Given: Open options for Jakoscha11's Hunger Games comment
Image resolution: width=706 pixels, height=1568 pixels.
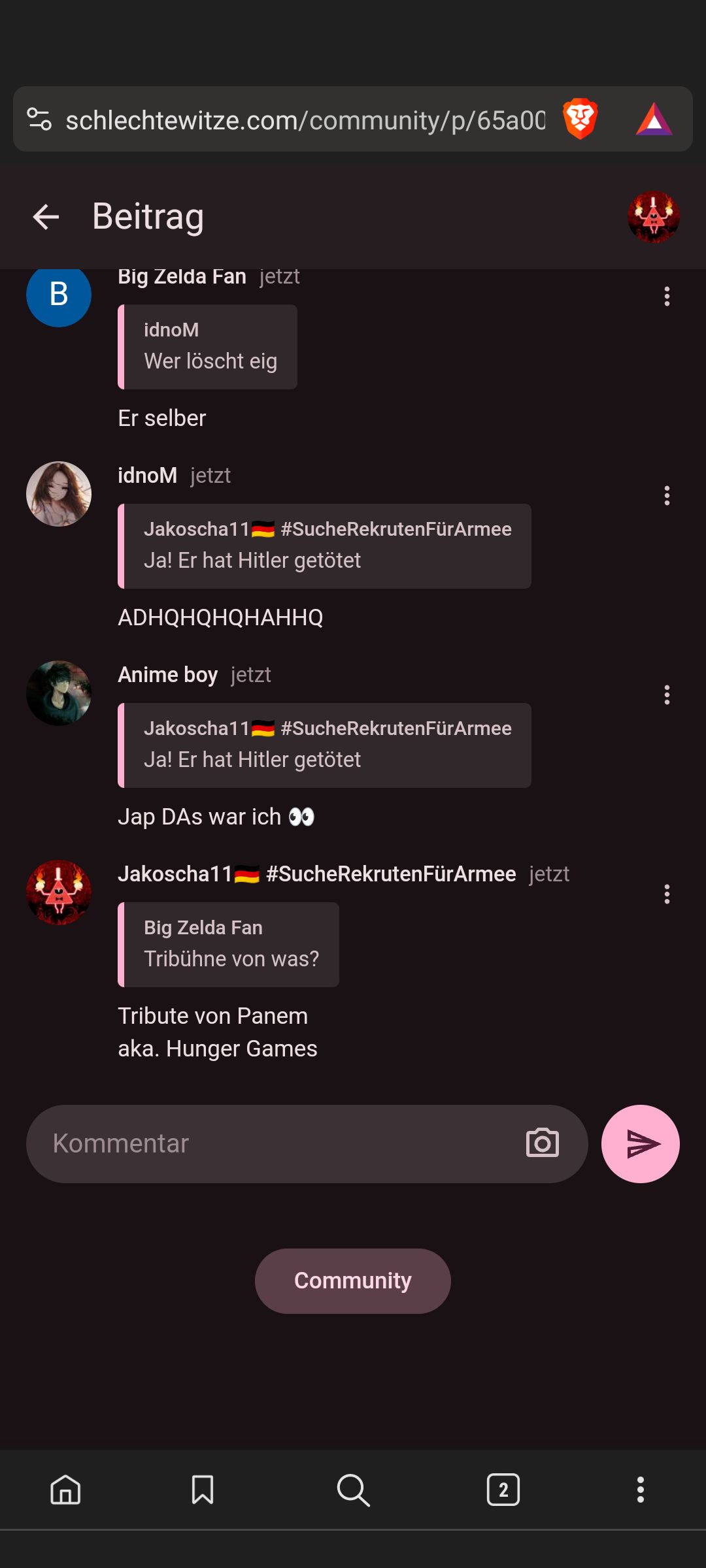Looking at the screenshot, I should [x=667, y=894].
